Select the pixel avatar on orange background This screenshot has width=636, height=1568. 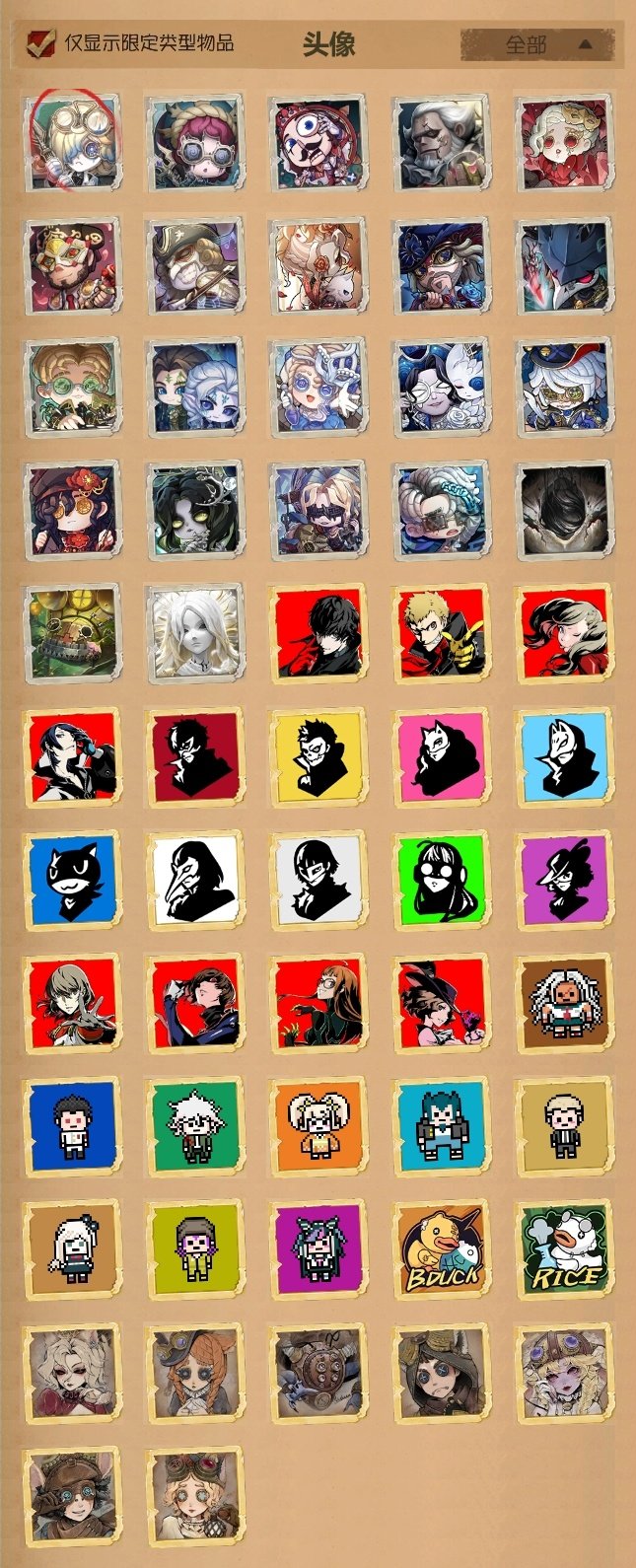(x=318, y=1125)
